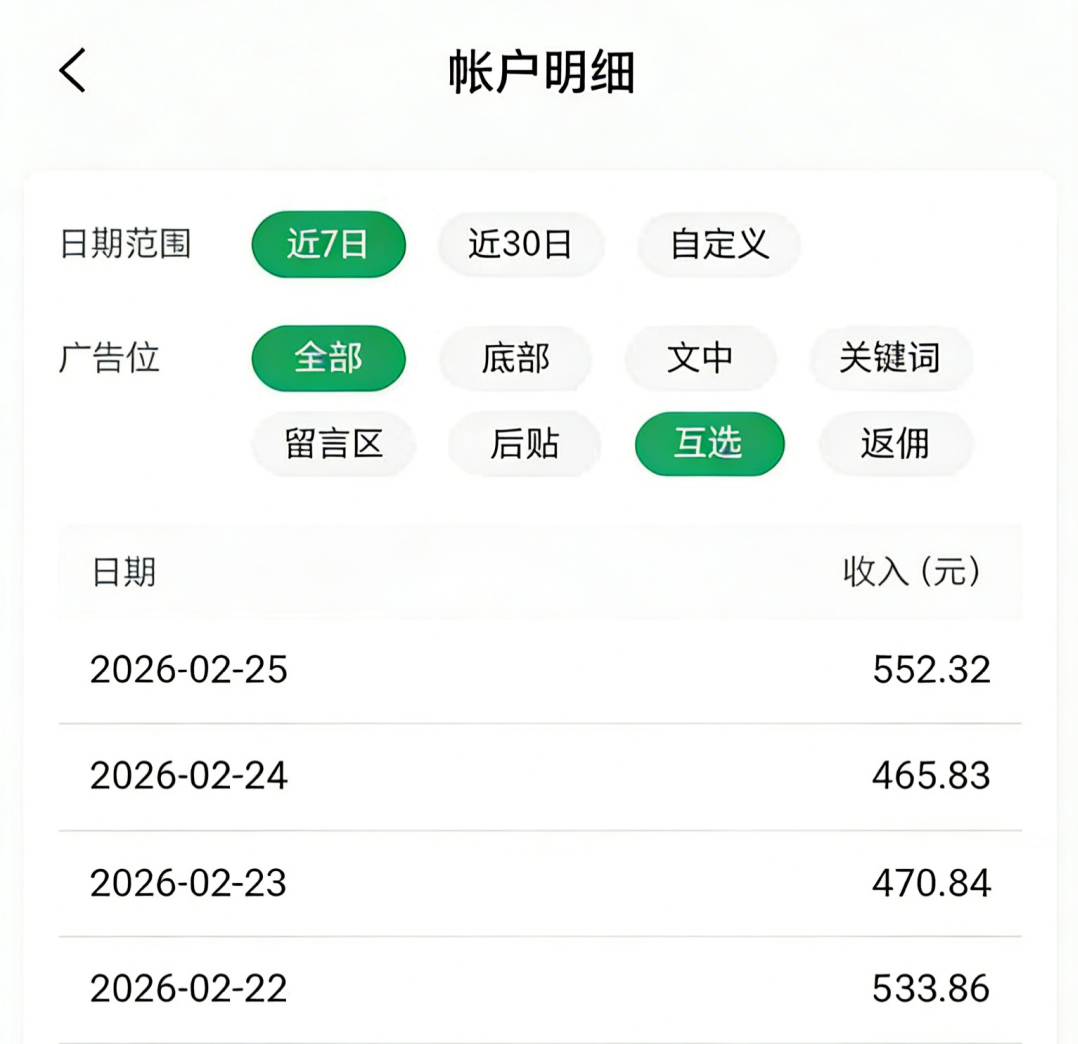Image resolution: width=1078 pixels, height=1044 pixels.
Task: Tap the 关键词 filter chip
Action: (890, 358)
